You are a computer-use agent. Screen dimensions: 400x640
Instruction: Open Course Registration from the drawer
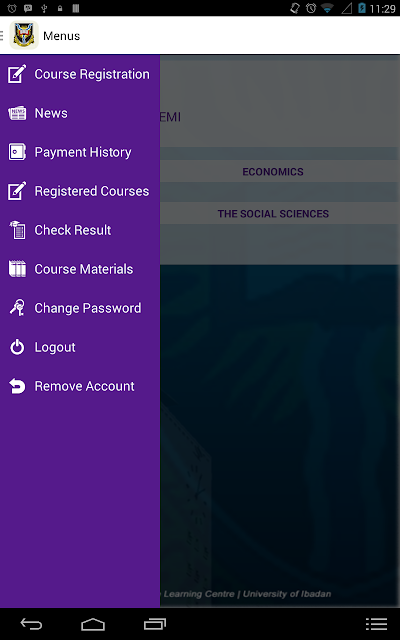click(x=80, y=74)
